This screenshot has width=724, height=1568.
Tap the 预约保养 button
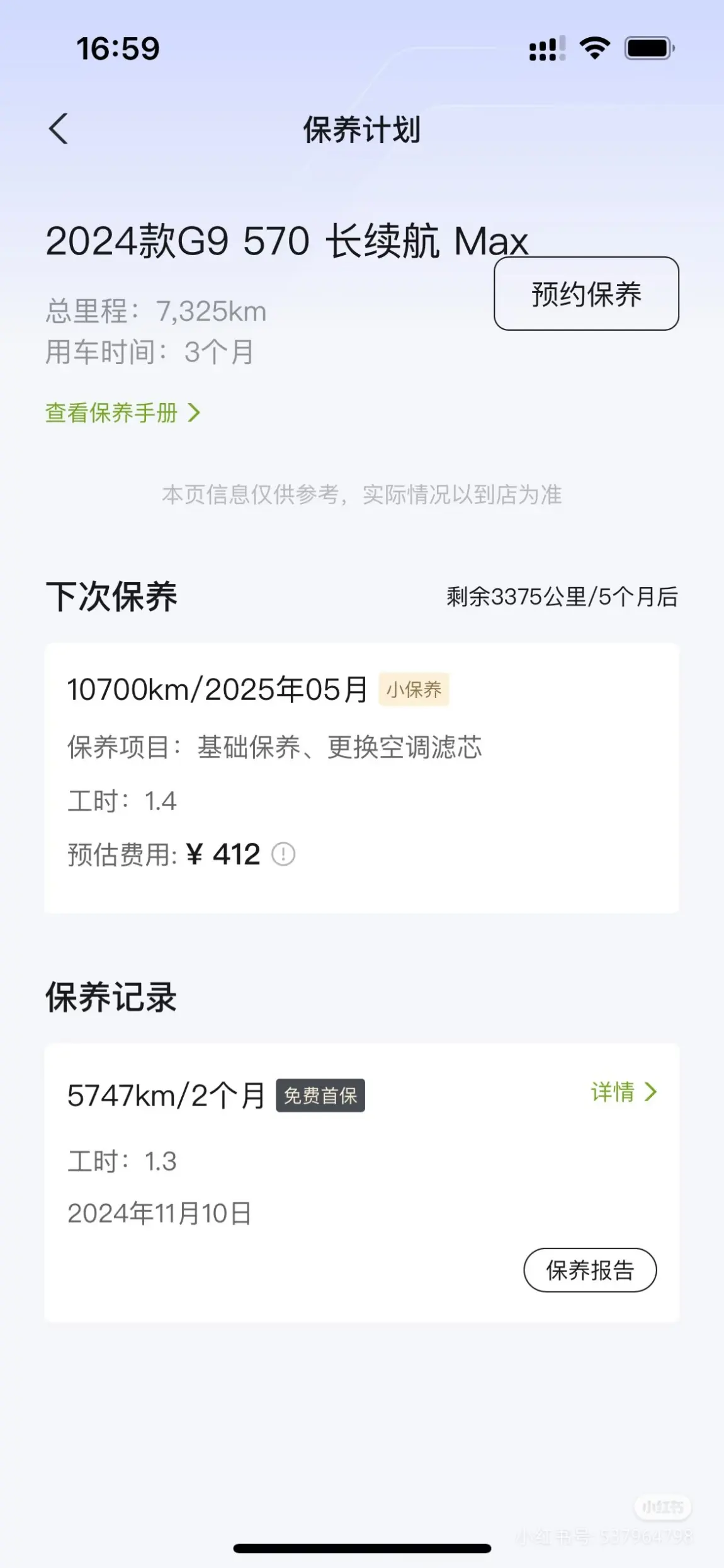click(586, 294)
